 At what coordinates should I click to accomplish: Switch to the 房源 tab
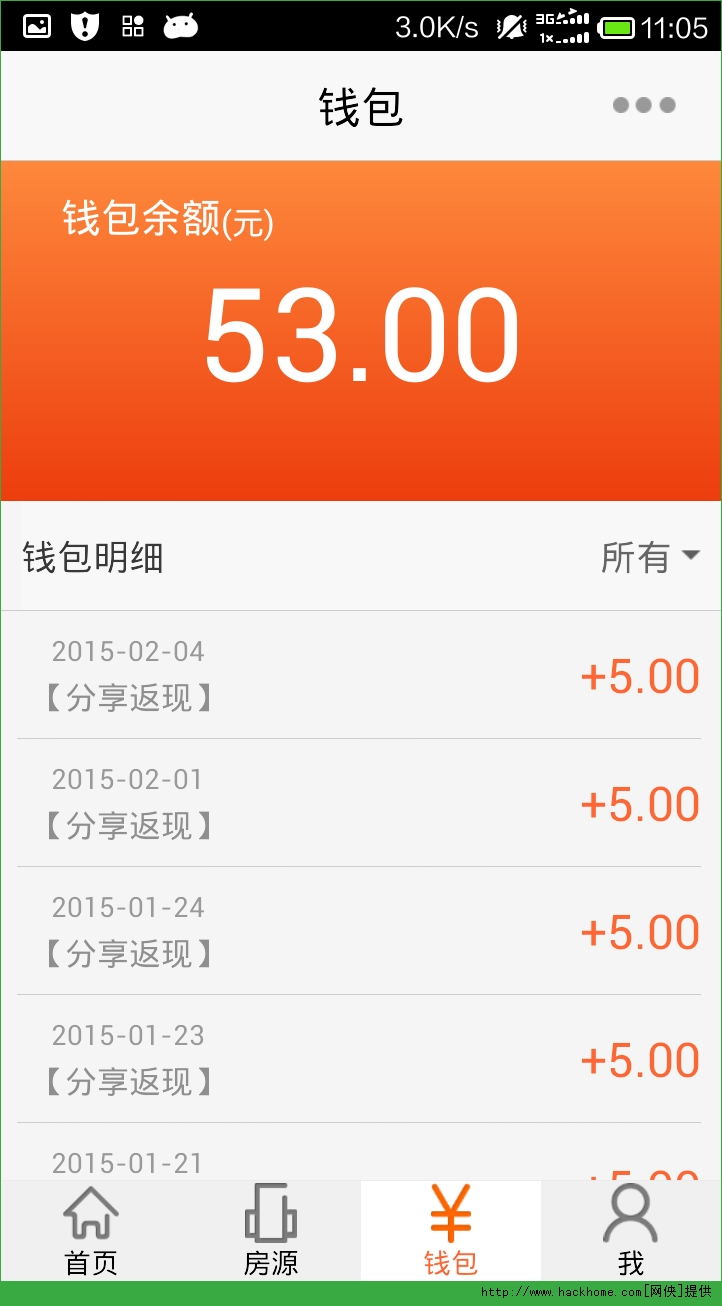[x=271, y=1231]
